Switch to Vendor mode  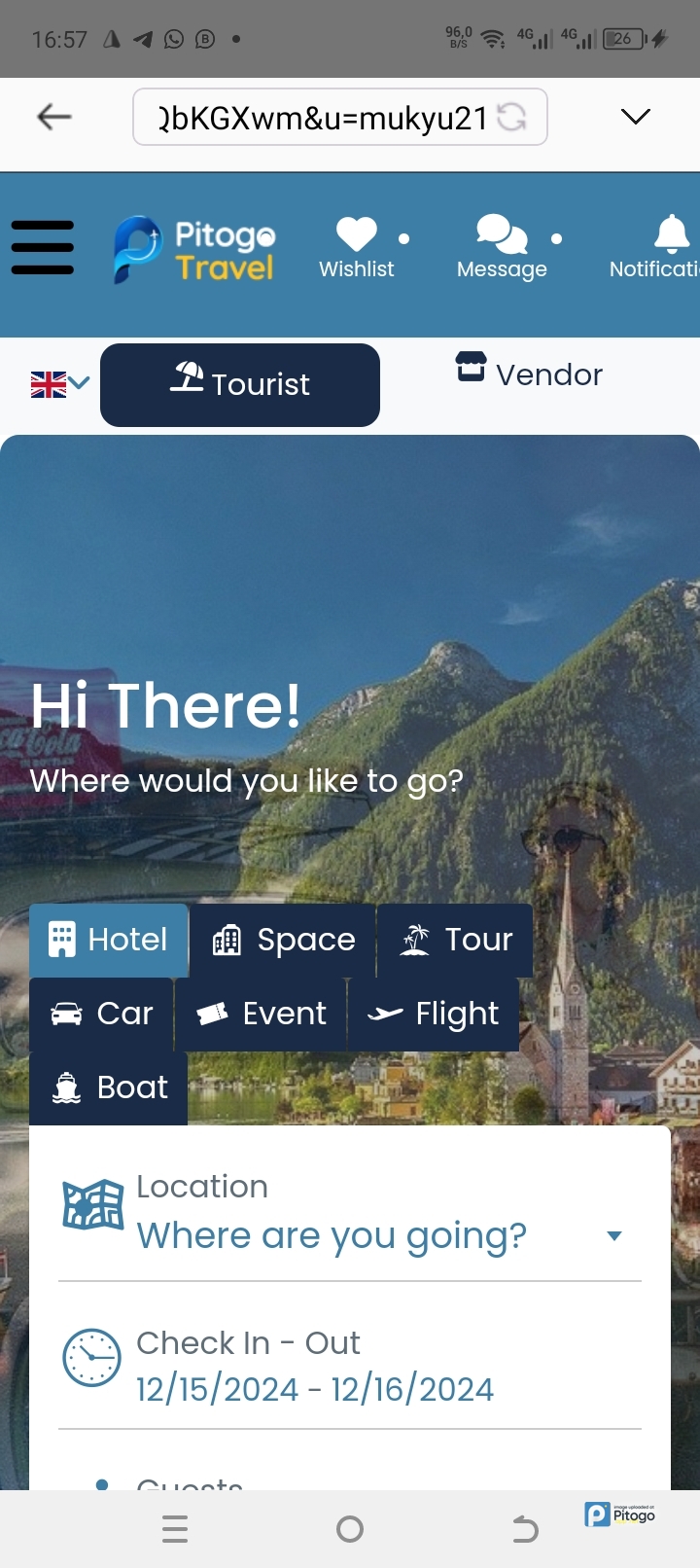(x=530, y=374)
